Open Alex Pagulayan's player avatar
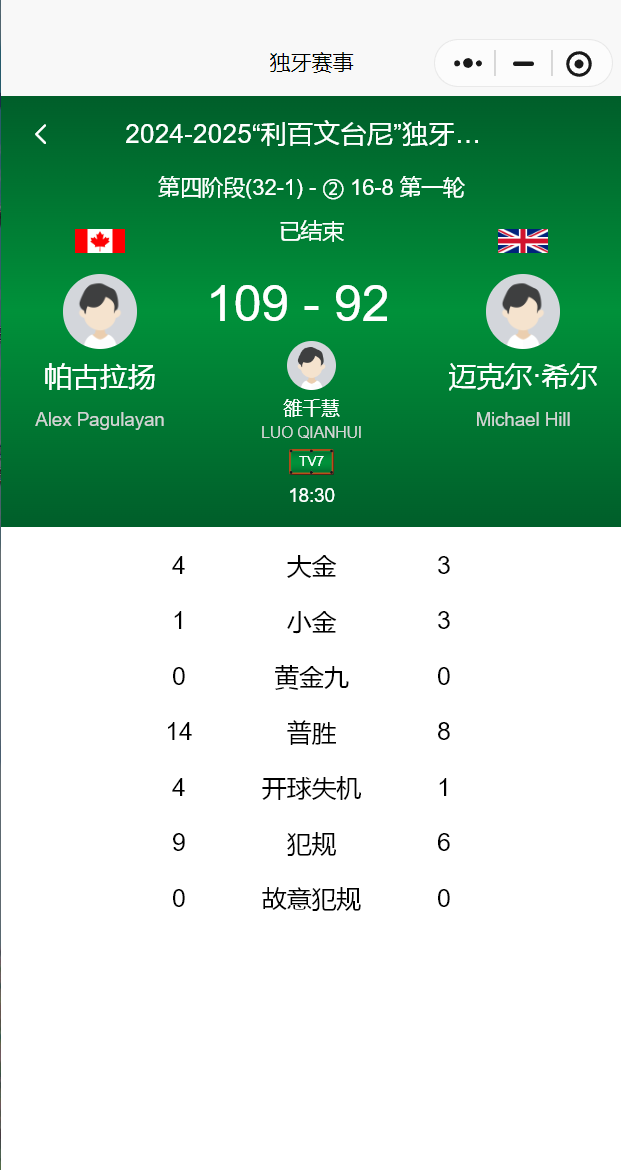Viewport: 621px width, 1170px height. tap(100, 311)
